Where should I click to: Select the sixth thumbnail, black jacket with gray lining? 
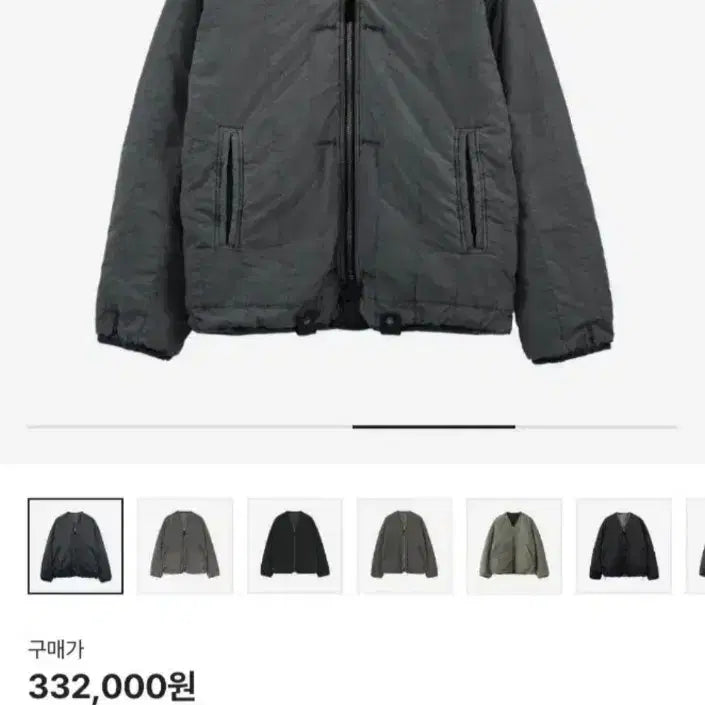(624, 545)
